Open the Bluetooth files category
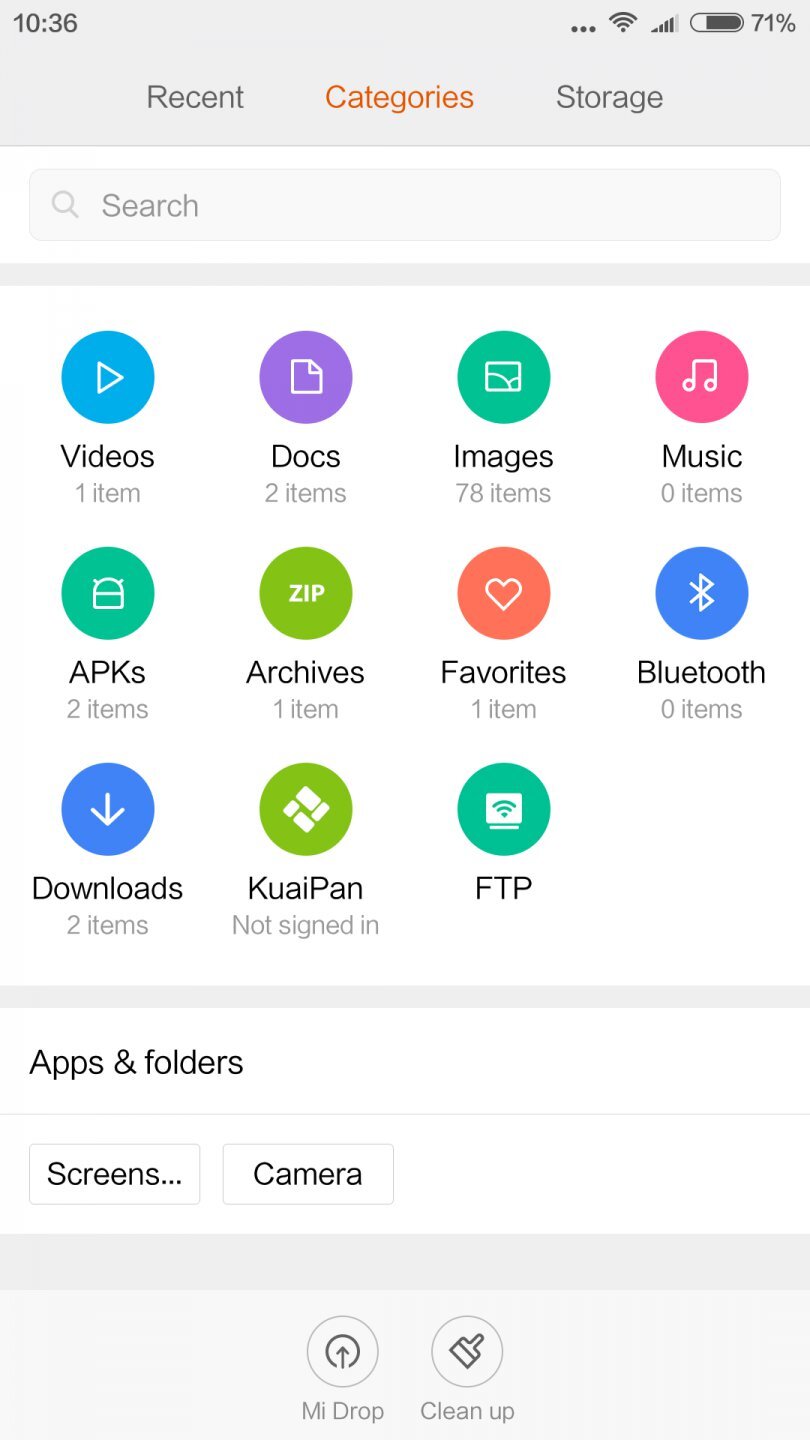Viewport: 810px width, 1440px height. (701, 594)
